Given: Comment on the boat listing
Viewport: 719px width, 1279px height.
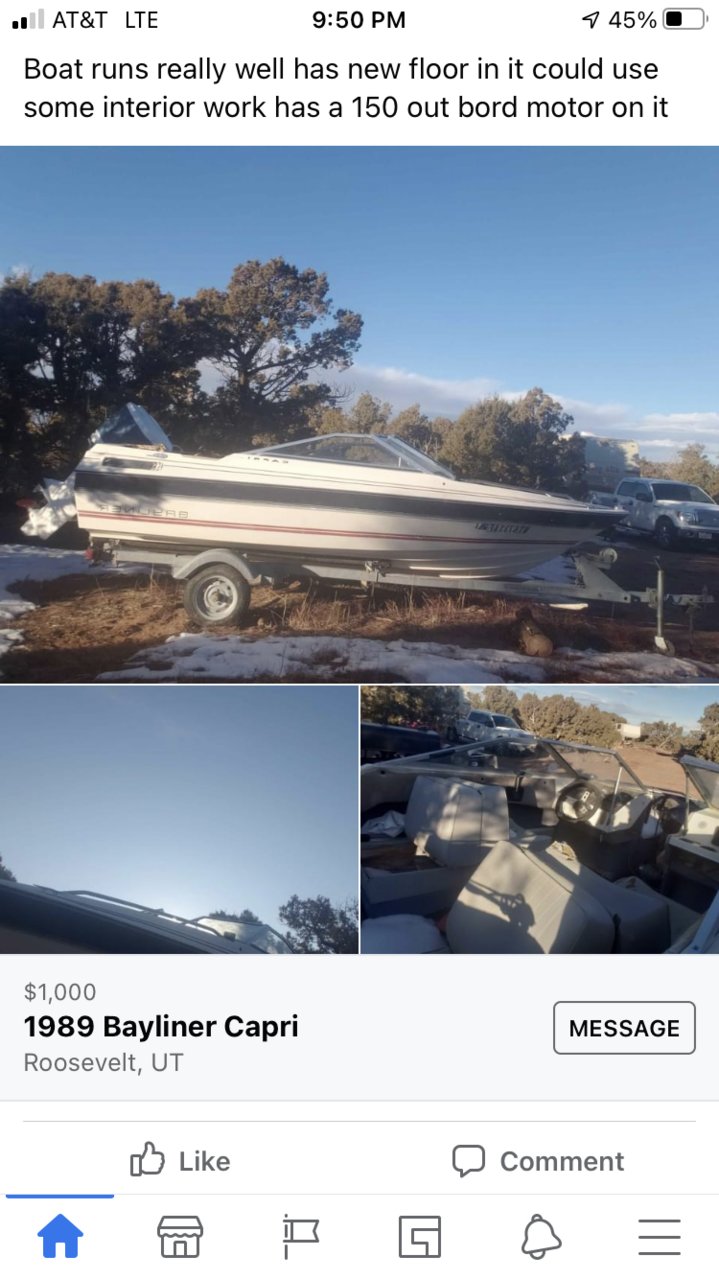Looking at the screenshot, I should tap(537, 1160).
